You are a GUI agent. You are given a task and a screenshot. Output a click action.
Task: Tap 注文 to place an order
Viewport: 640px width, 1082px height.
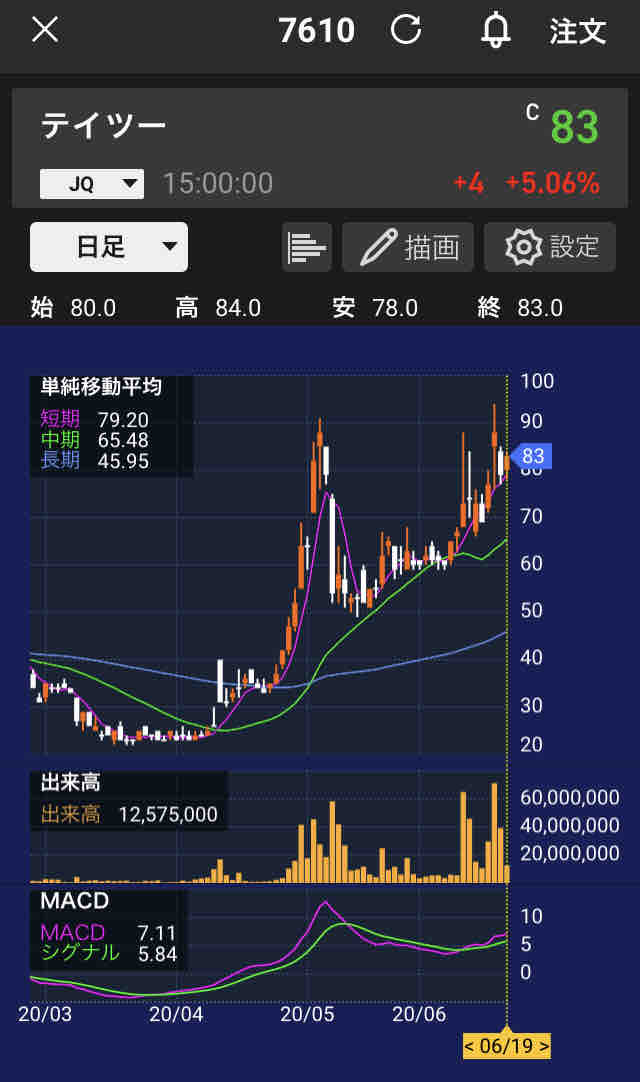coord(577,31)
